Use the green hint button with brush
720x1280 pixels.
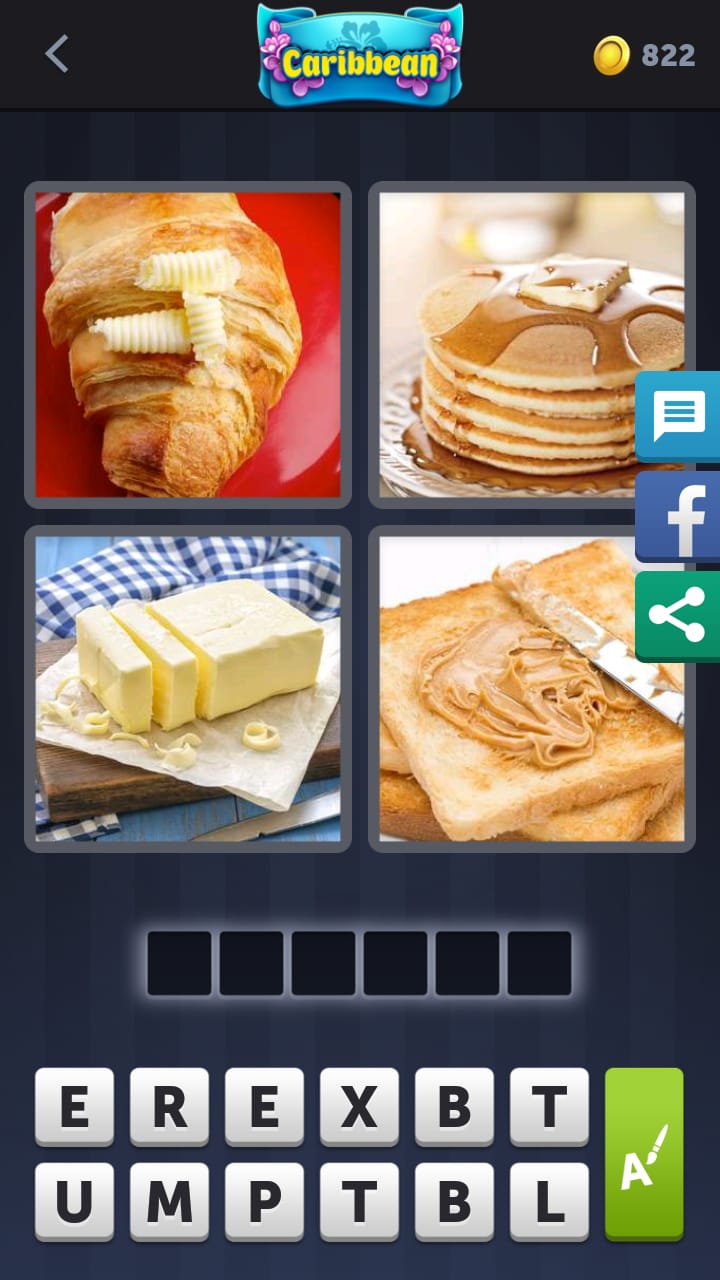tap(644, 1154)
